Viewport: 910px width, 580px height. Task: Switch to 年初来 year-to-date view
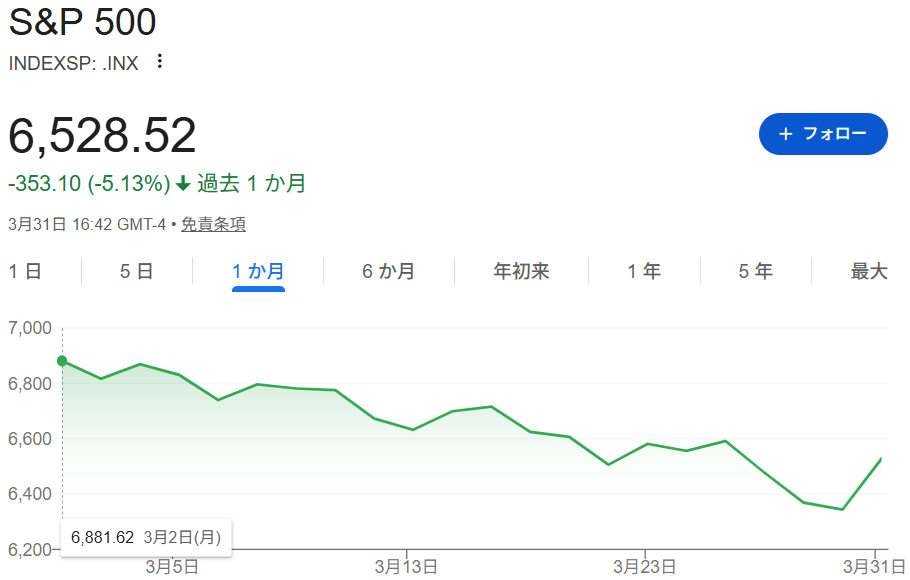click(x=521, y=271)
